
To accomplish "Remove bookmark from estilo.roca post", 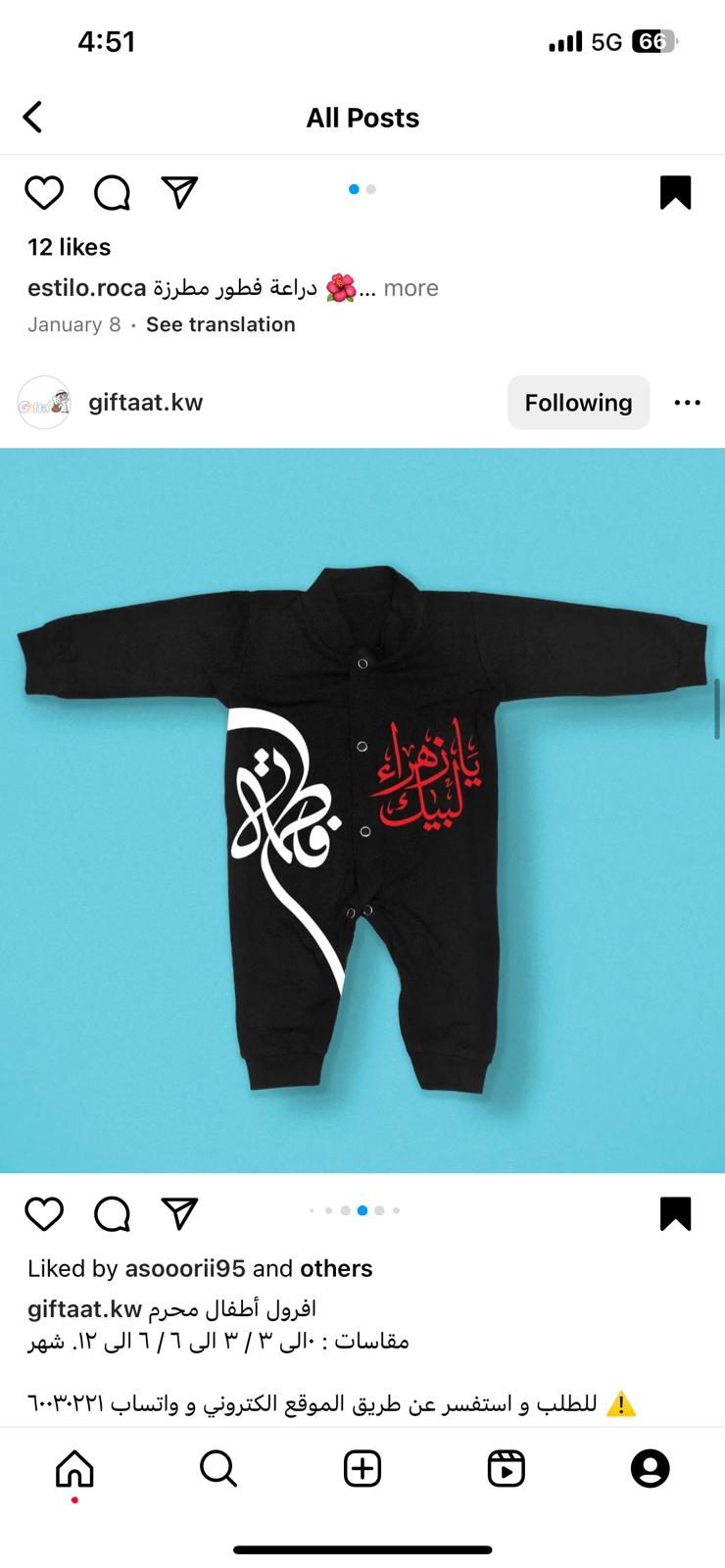I will pyautogui.click(x=675, y=192).
